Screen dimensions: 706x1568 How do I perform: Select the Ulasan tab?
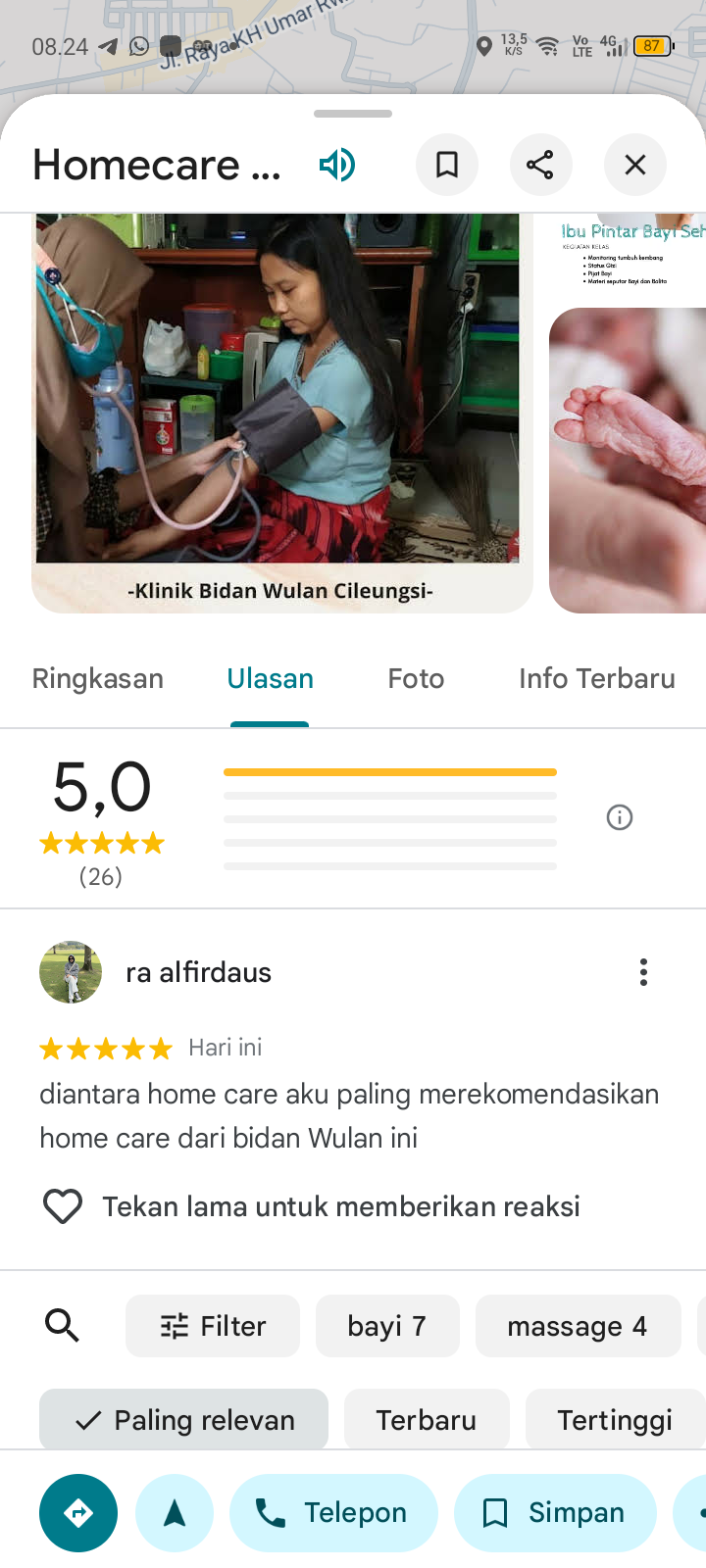270,678
